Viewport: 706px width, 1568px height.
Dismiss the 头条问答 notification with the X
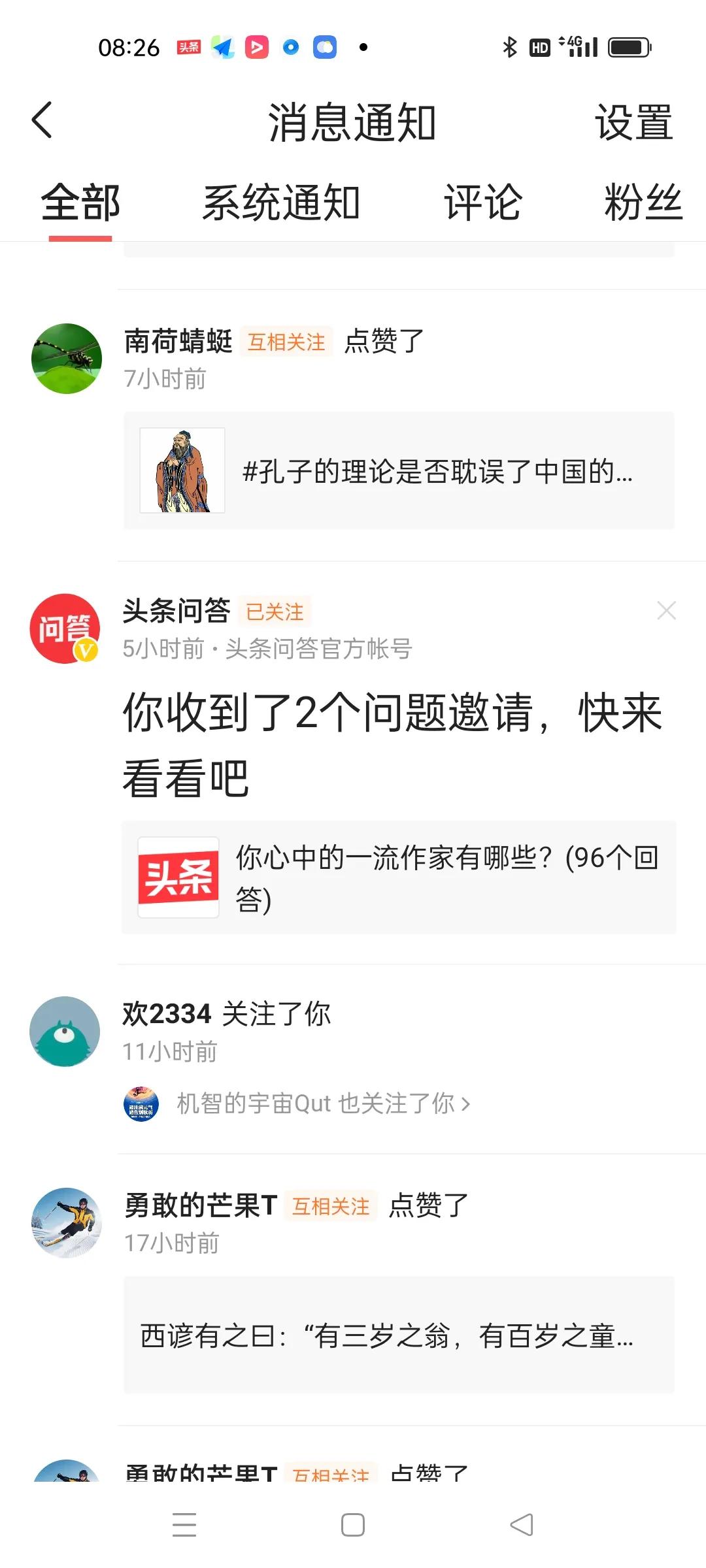[x=667, y=610]
